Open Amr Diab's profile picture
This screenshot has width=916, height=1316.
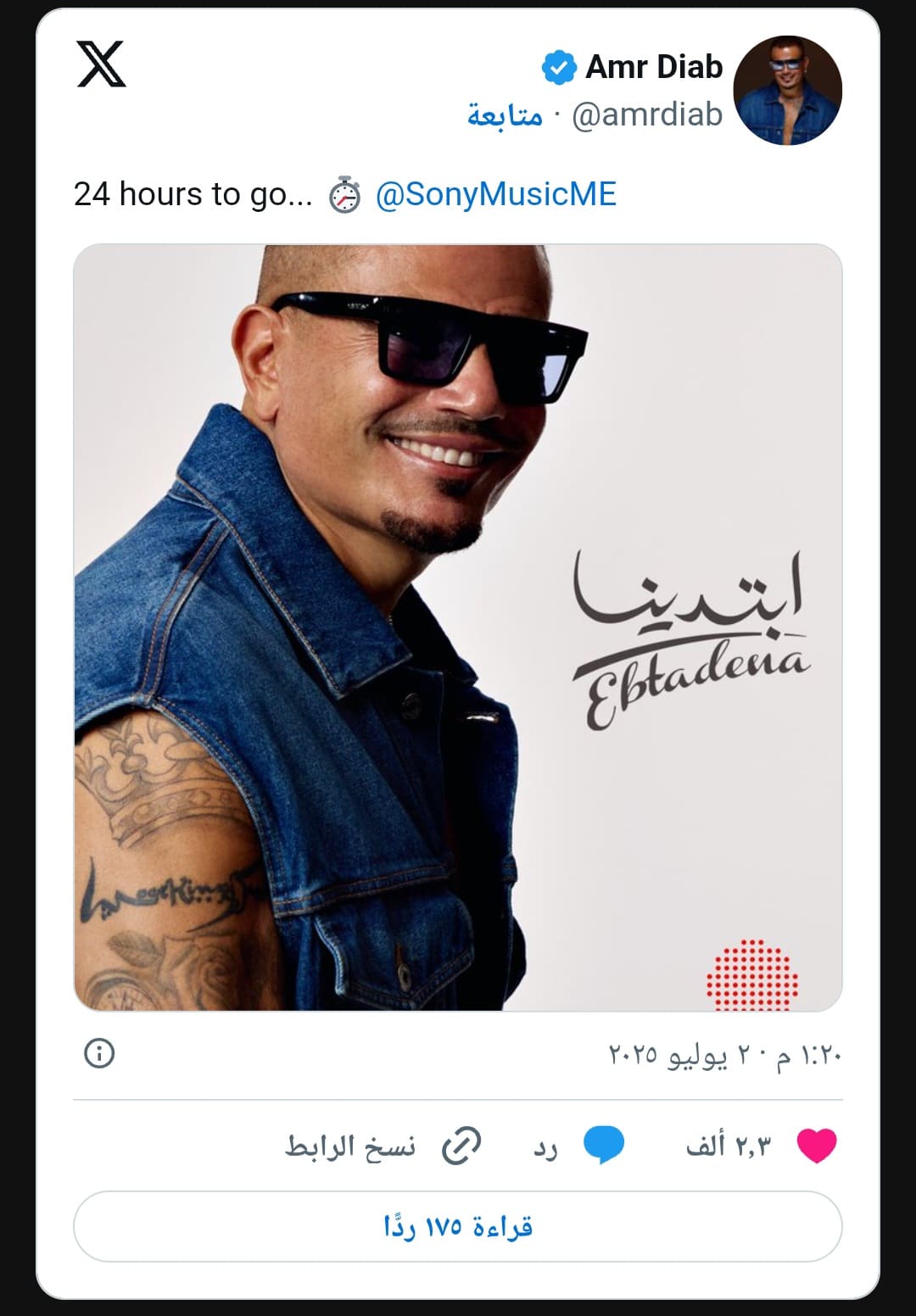tap(787, 90)
